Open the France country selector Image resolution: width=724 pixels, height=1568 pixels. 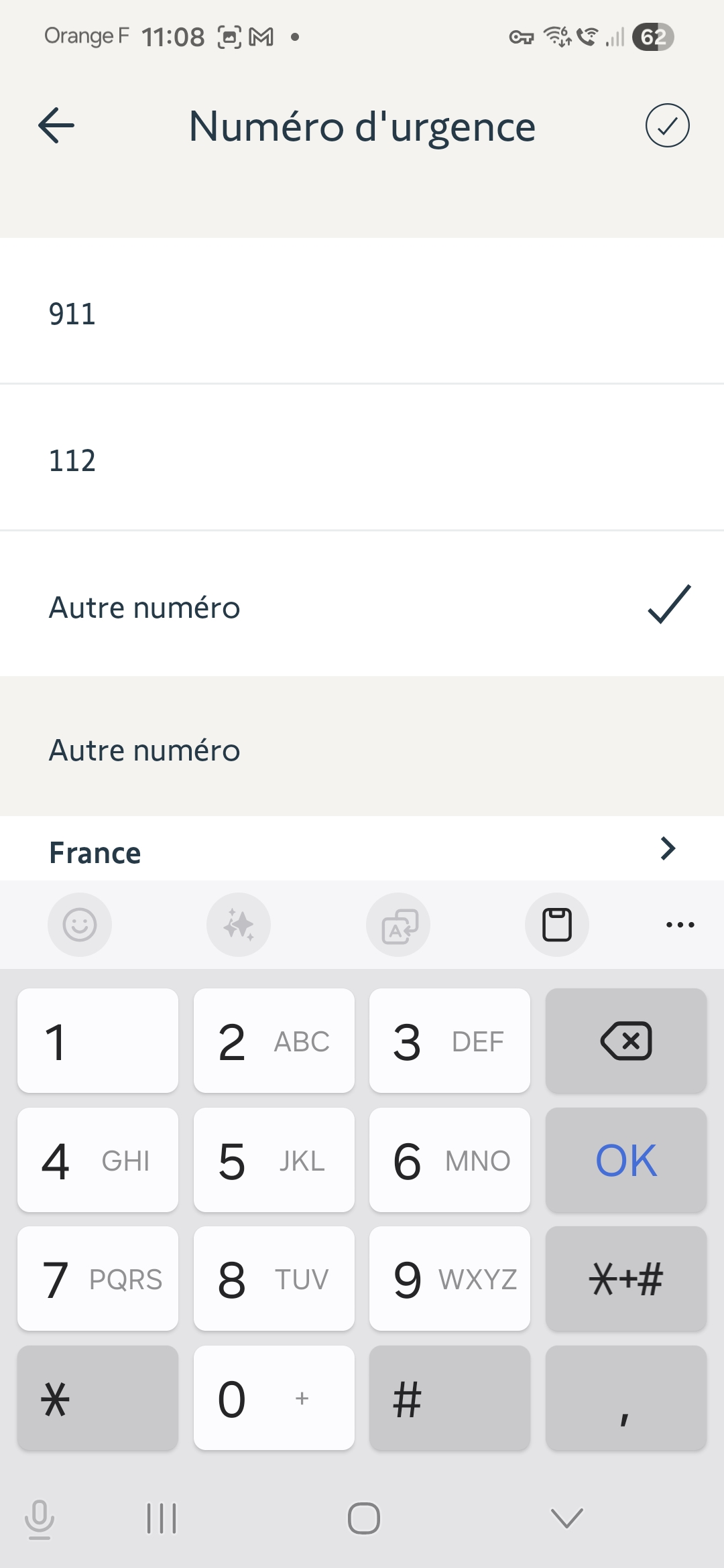(x=362, y=851)
